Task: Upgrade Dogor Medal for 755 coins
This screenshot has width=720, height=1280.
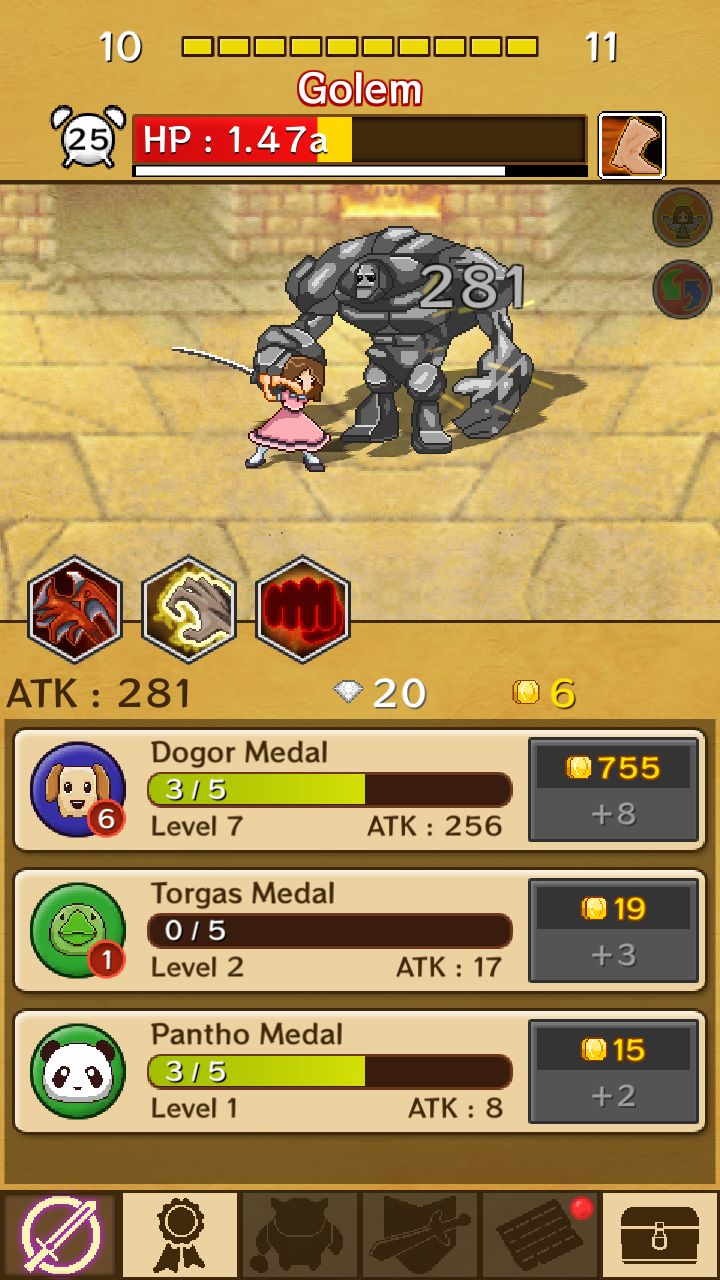Action: click(613, 790)
